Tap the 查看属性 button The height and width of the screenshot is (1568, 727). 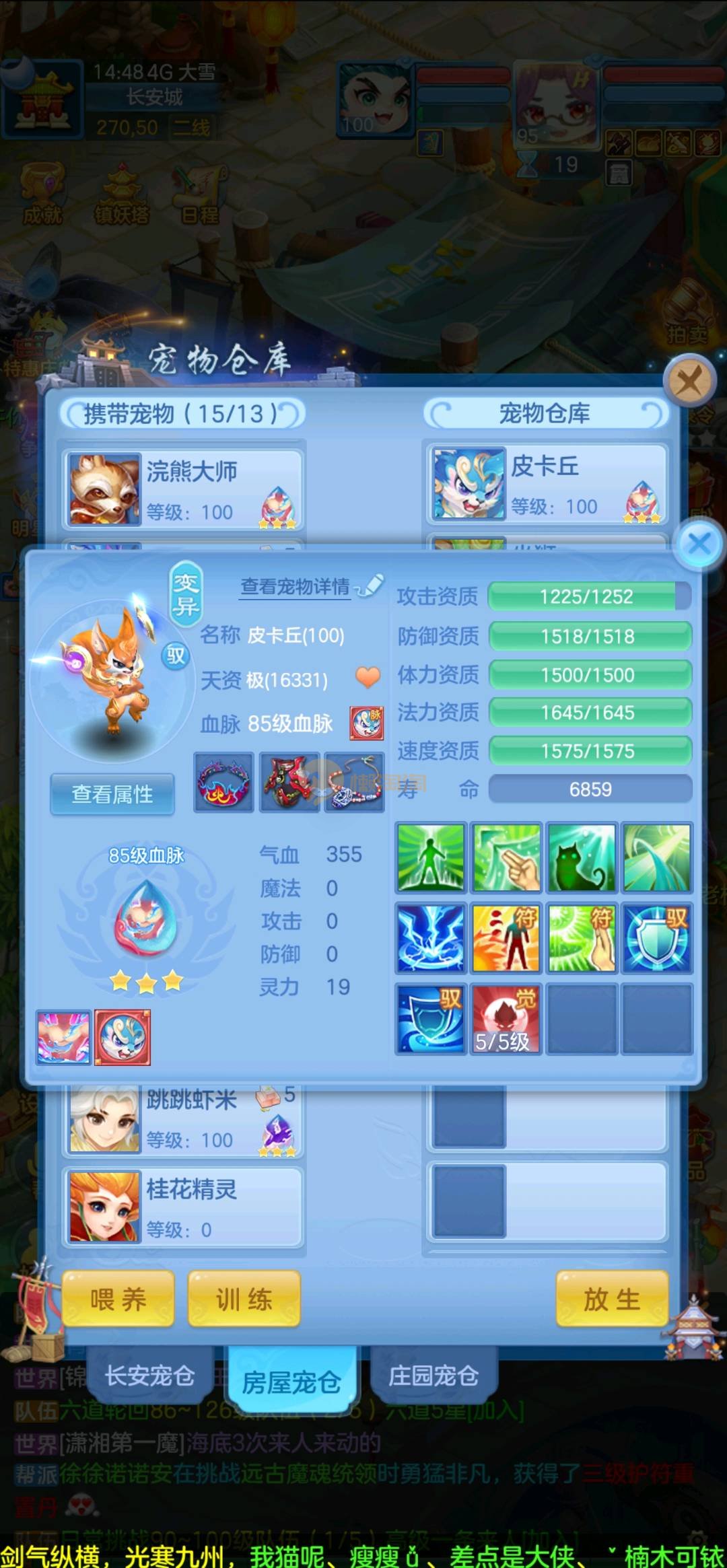[112, 795]
